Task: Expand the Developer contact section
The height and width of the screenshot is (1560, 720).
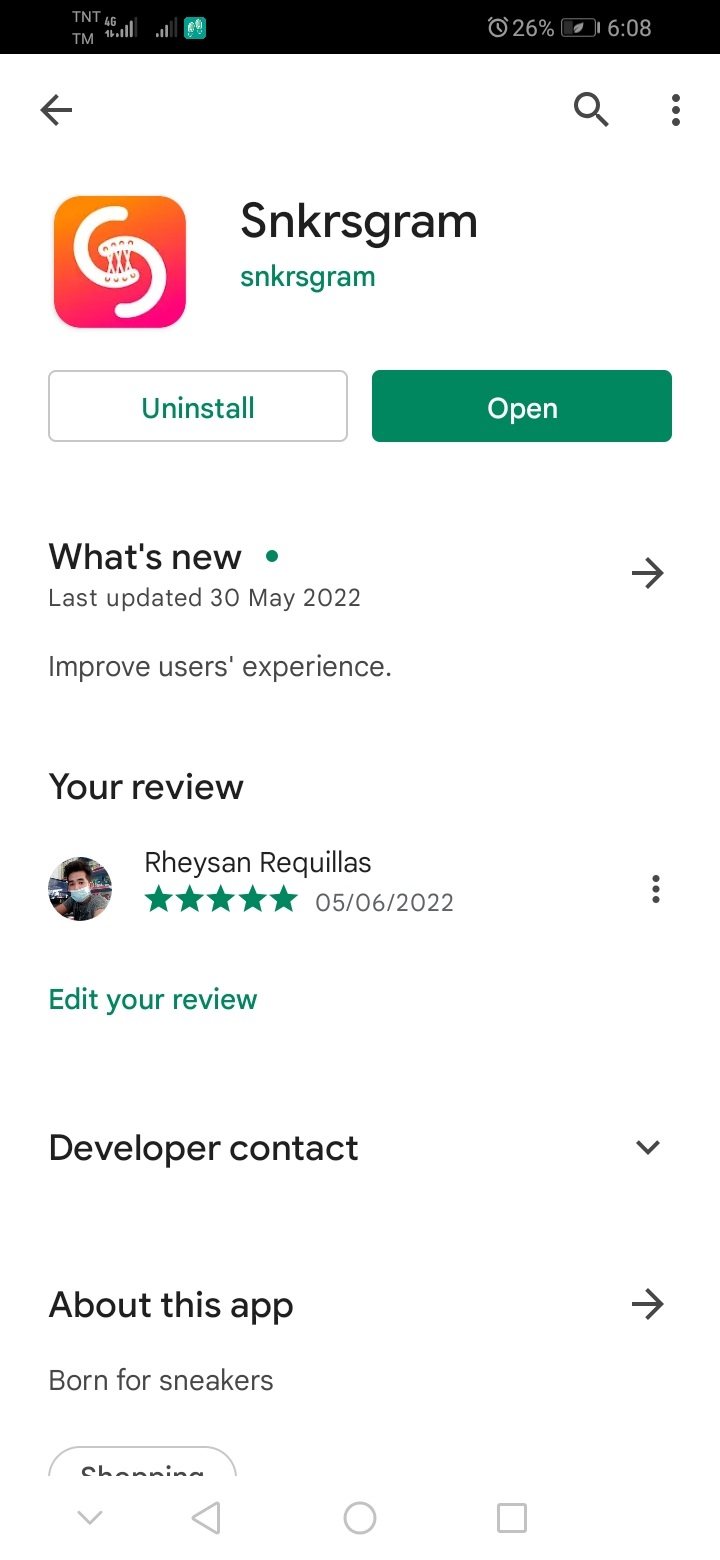Action: coord(648,1147)
